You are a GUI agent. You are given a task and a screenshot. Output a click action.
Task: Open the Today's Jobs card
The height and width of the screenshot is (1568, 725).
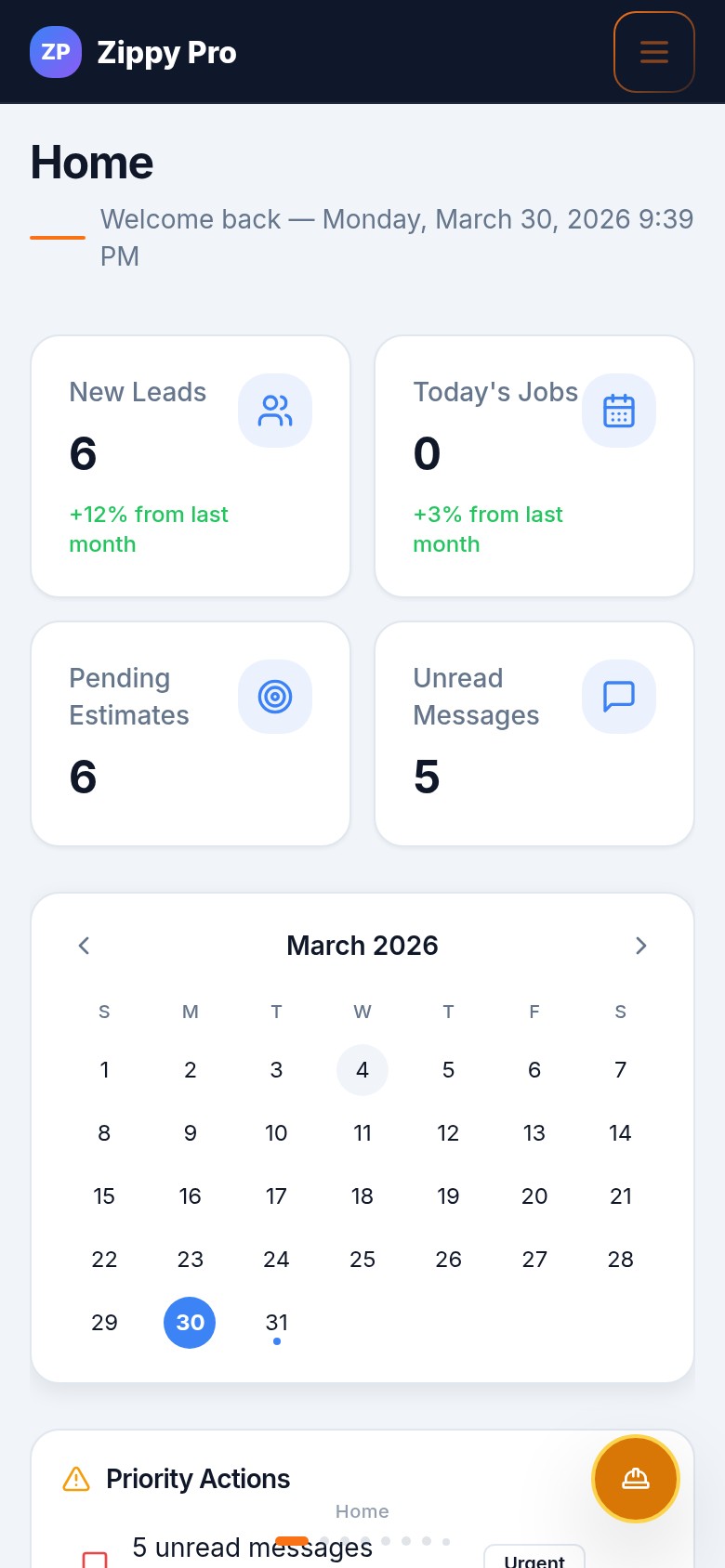coord(534,466)
